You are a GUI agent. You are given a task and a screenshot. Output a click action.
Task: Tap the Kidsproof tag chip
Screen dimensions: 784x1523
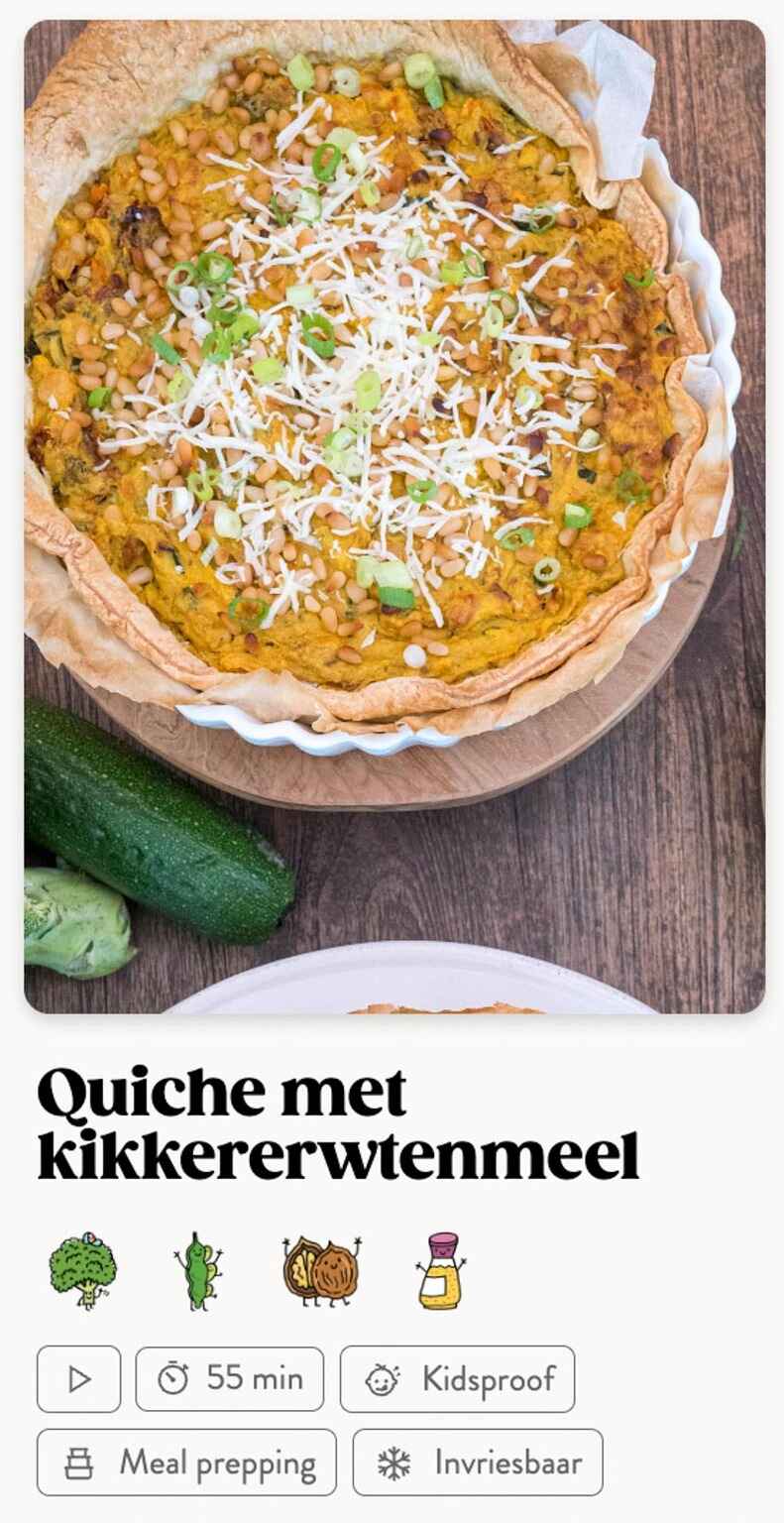(x=457, y=1378)
